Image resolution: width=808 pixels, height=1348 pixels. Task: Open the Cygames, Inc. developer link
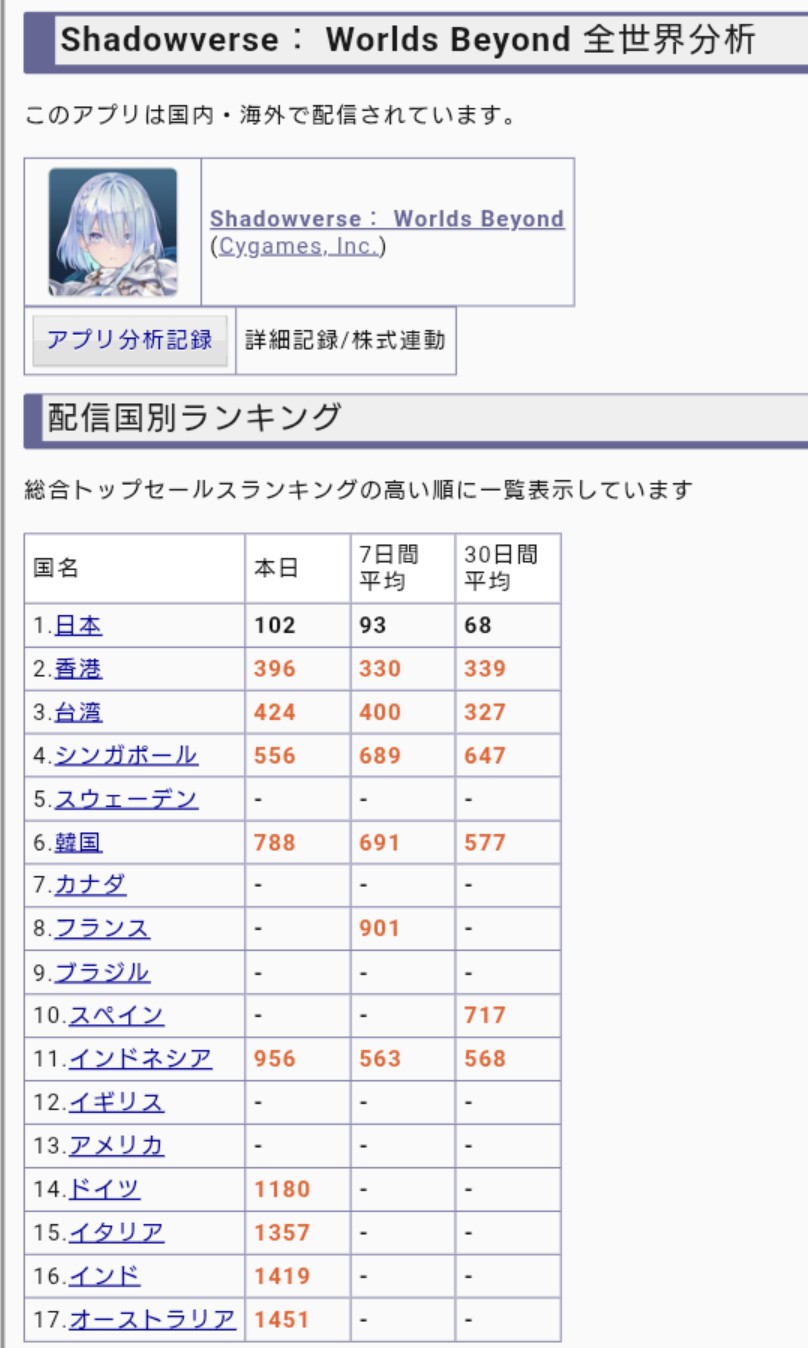pos(298,246)
